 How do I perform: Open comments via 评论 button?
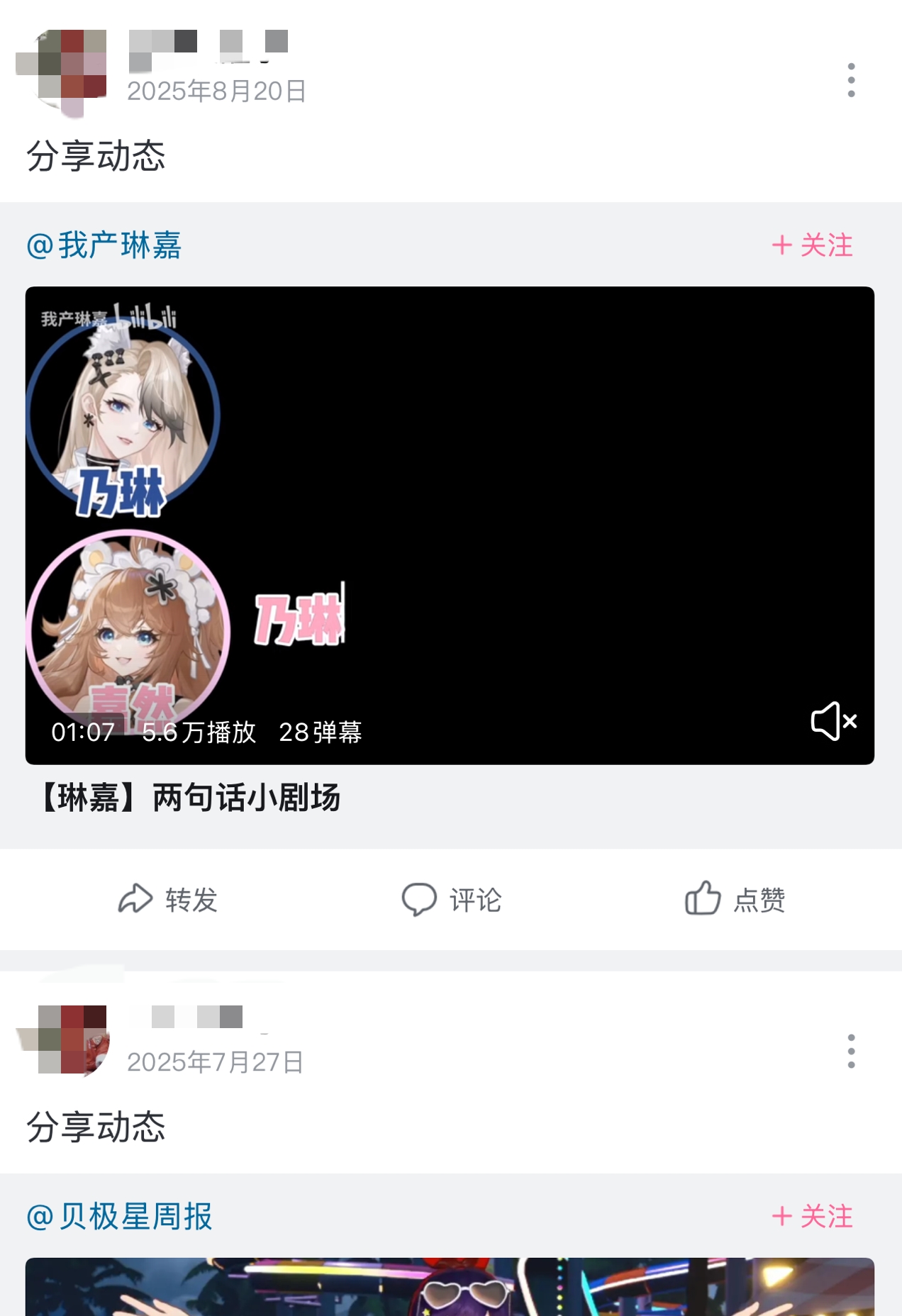451,899
